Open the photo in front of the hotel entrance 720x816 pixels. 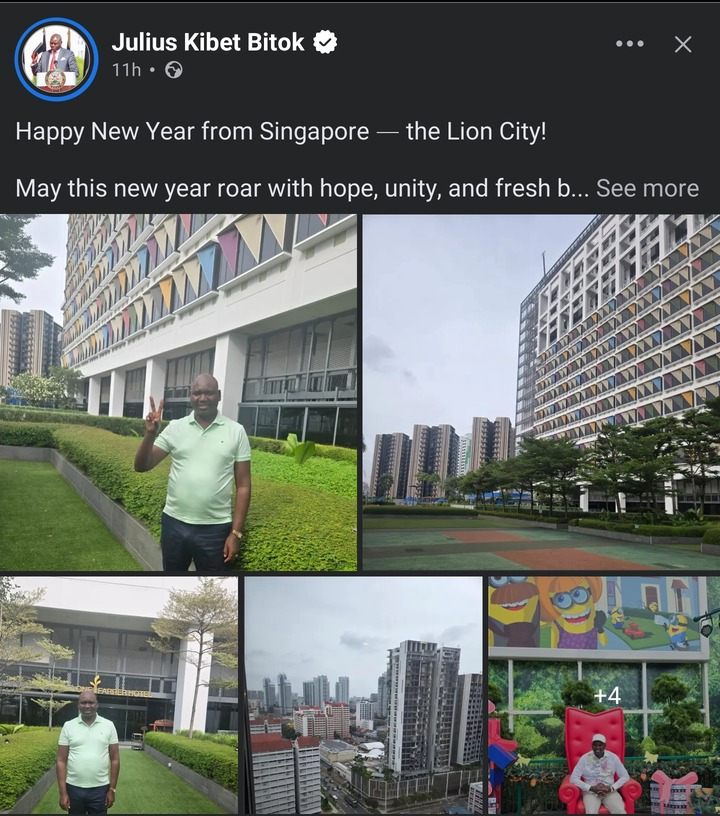pyautogui.click(x=119, y=695)
